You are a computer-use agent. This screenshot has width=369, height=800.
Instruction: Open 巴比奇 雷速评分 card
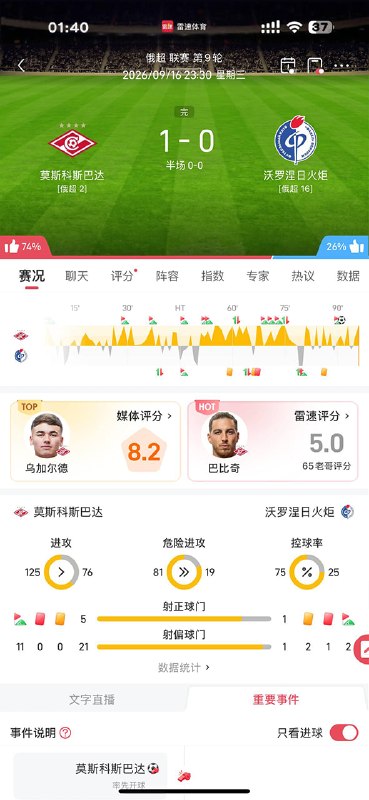tap(273, 441)
